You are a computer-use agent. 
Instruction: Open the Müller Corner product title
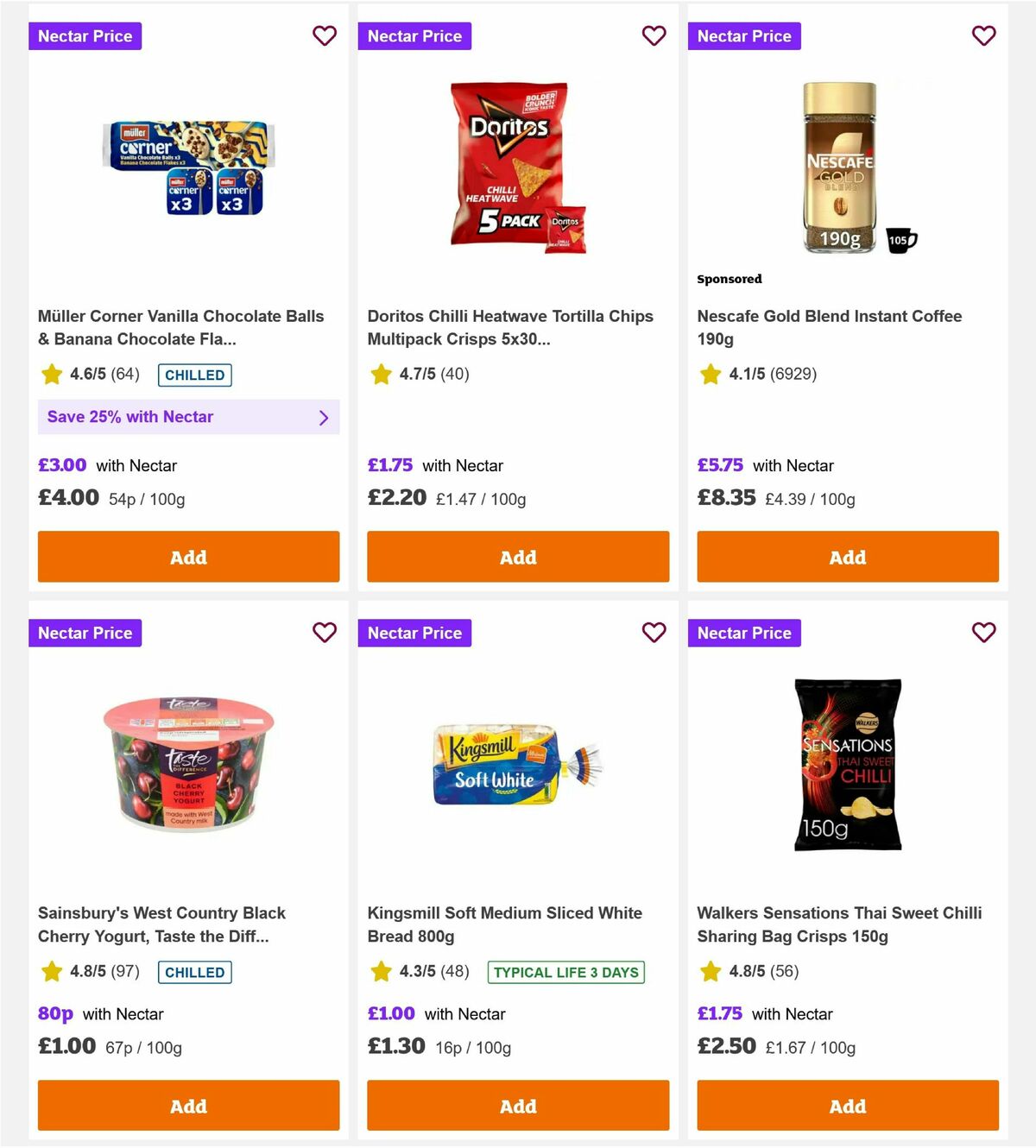[180, 327]
